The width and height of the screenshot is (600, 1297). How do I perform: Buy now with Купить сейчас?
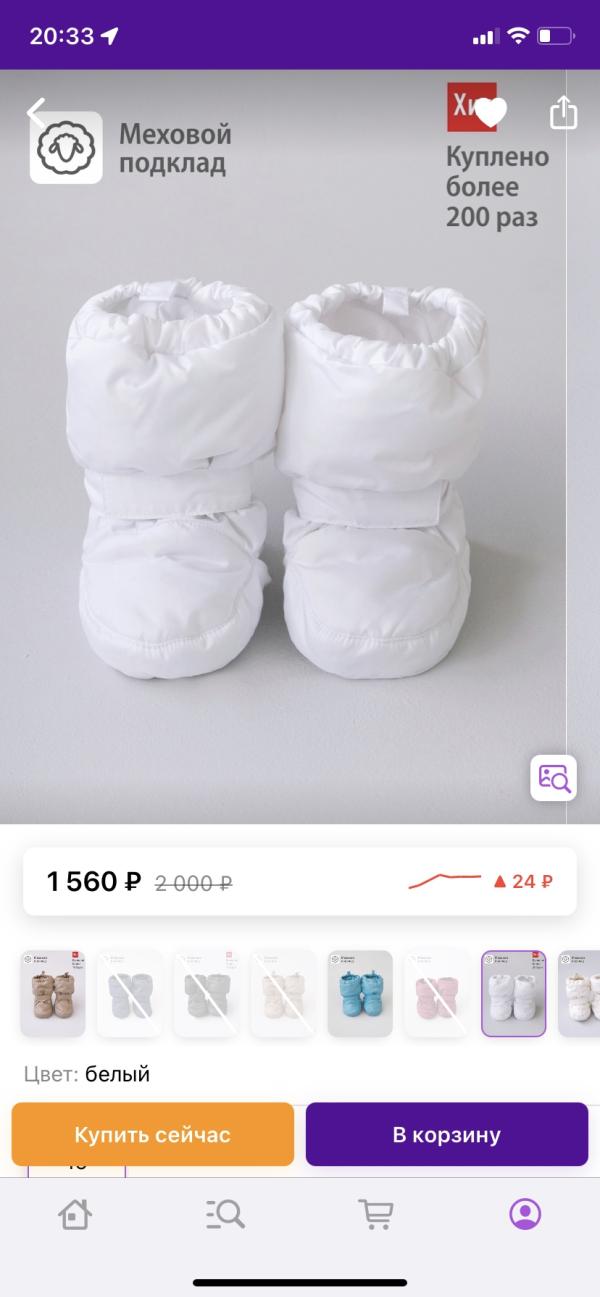pos(153,1135)
